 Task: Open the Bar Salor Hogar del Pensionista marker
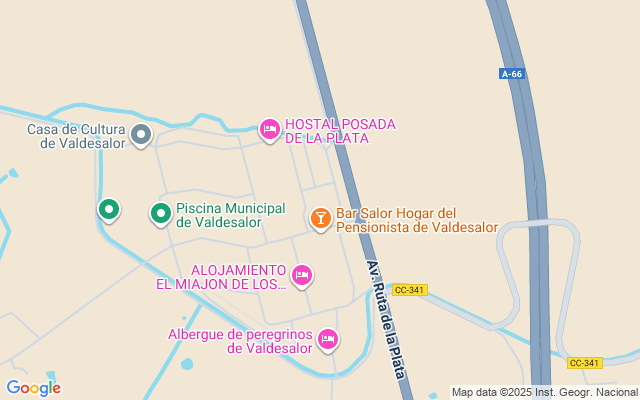pyautogui.click(x=321, y=218)
